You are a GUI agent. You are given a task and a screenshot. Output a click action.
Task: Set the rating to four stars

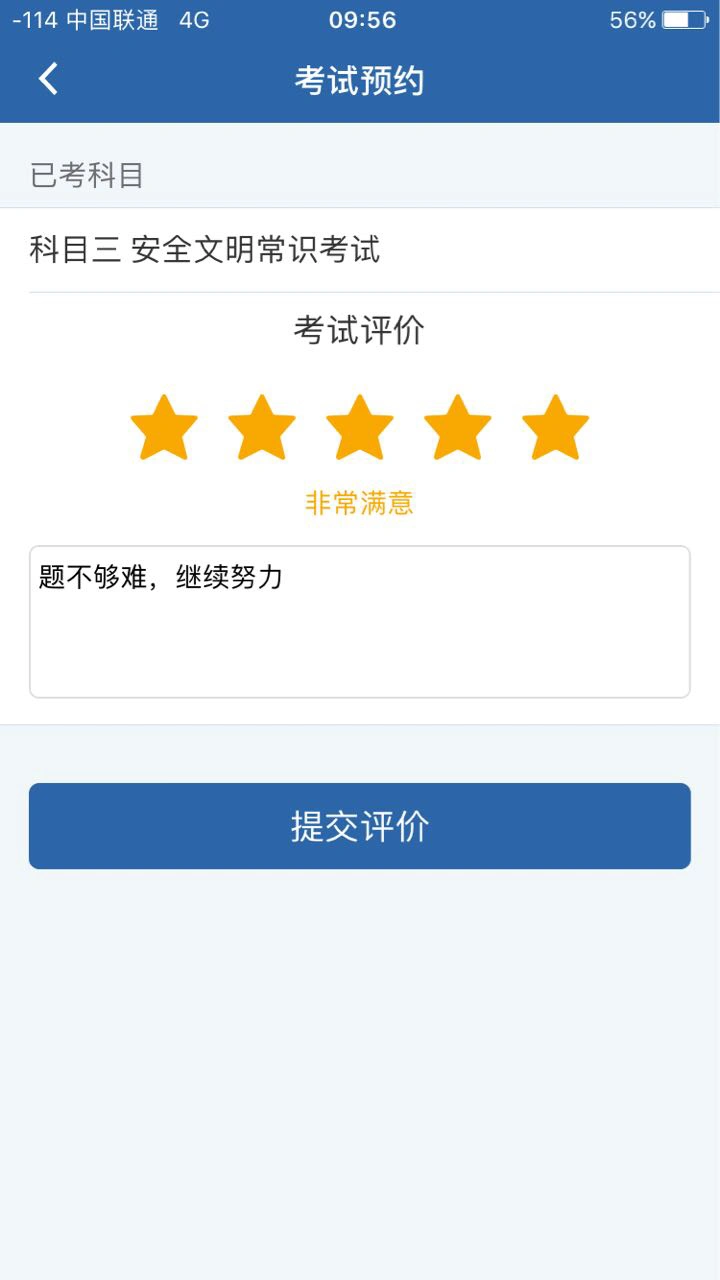(x=458, y=427)
